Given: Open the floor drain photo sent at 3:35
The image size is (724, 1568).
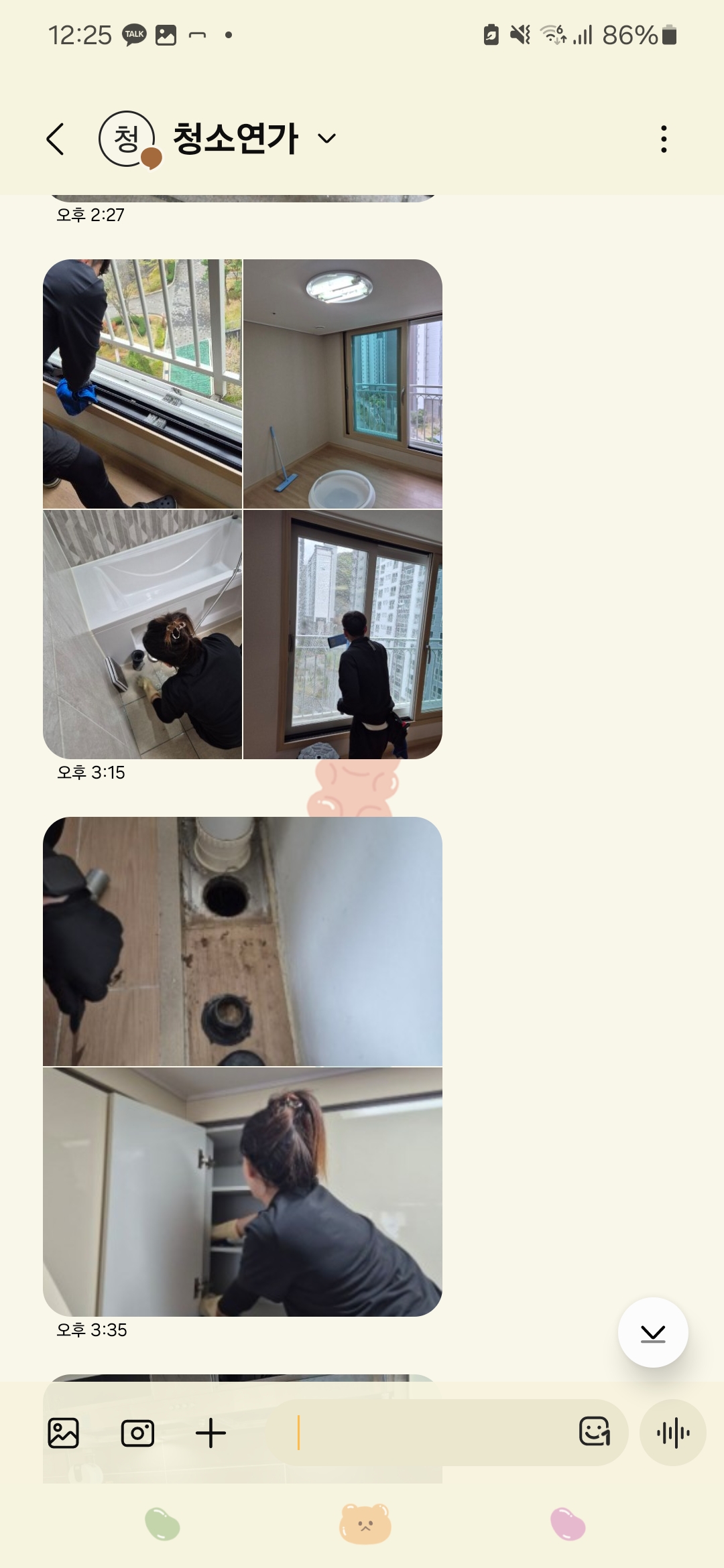Looking at the screenshot, I should click(242, 941).
